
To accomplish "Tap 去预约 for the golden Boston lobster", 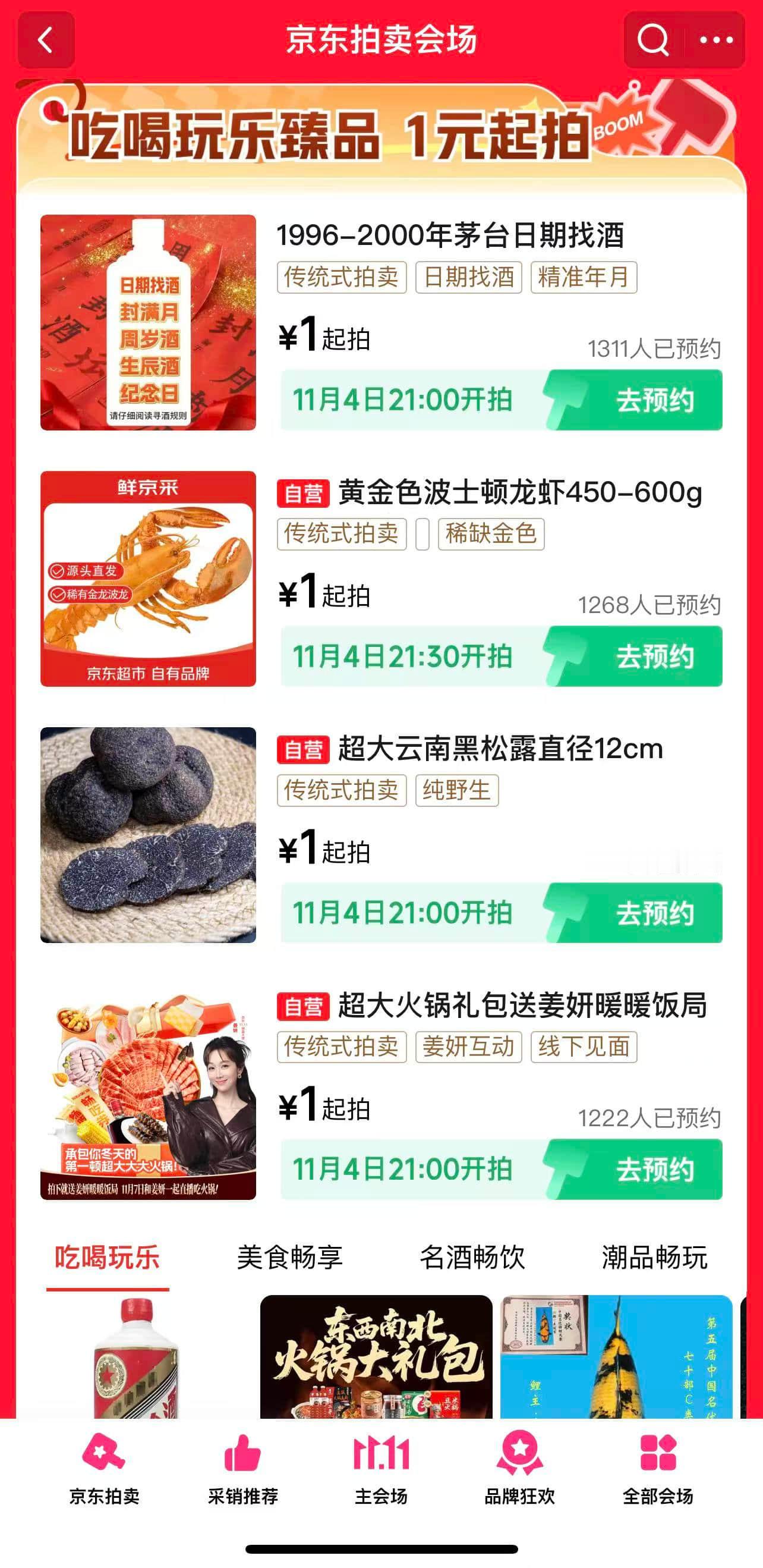I will pos(654,657).
